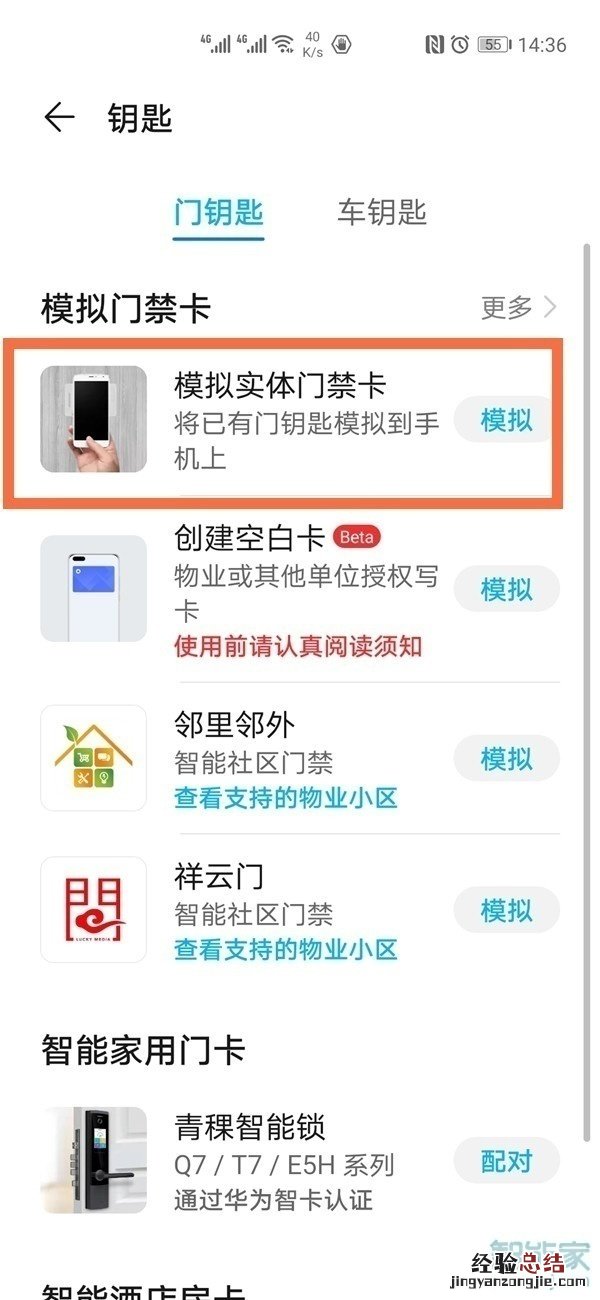Screen dimensions: 600x1300
Task: Select the 门钥匙 tab
Action: tap(218, 212)
